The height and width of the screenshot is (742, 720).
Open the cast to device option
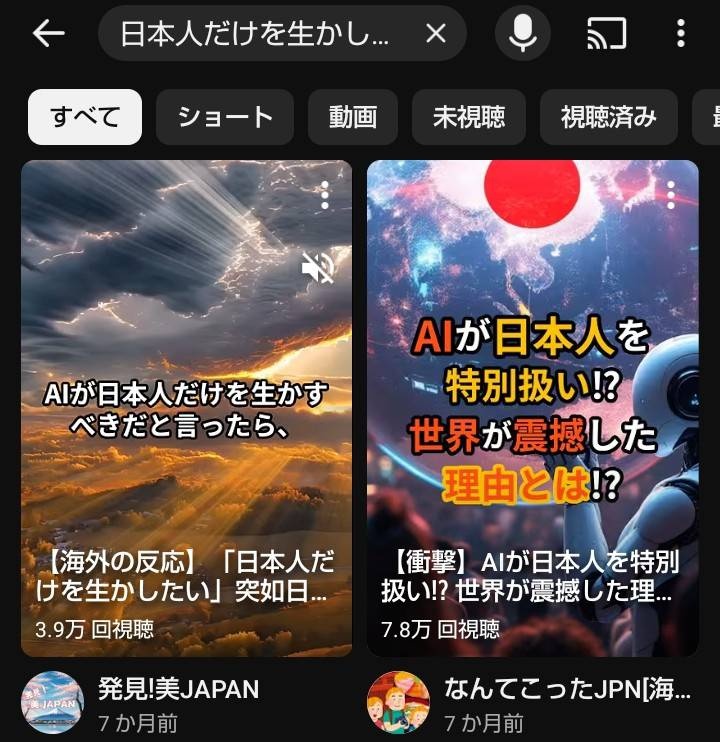pyautogui.click(x=606, y=34)
